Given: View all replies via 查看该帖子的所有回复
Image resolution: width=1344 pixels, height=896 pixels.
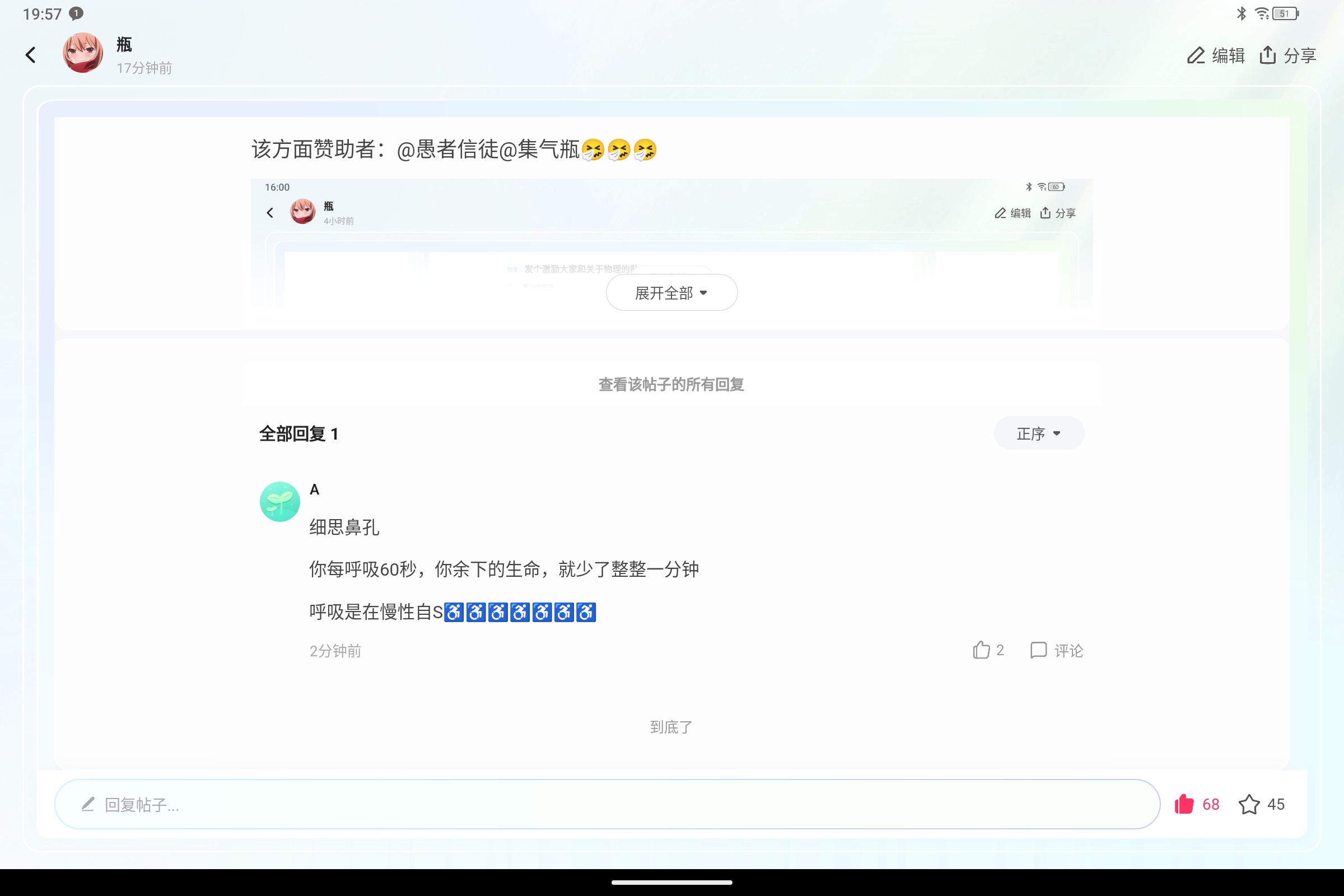Looking at the screenshot, I should click(671, 385).
